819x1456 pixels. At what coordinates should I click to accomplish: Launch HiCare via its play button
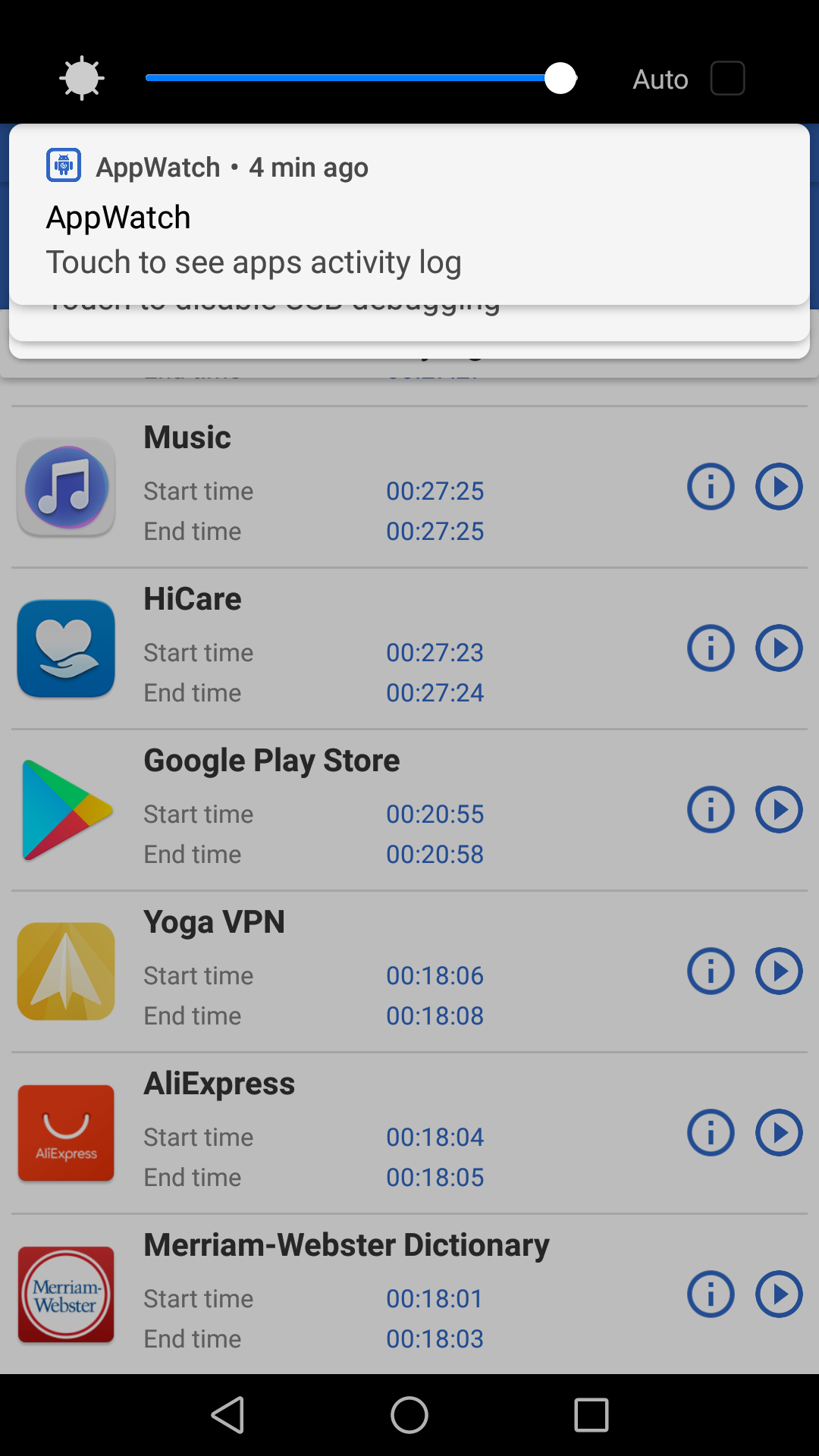pos(779,648)
